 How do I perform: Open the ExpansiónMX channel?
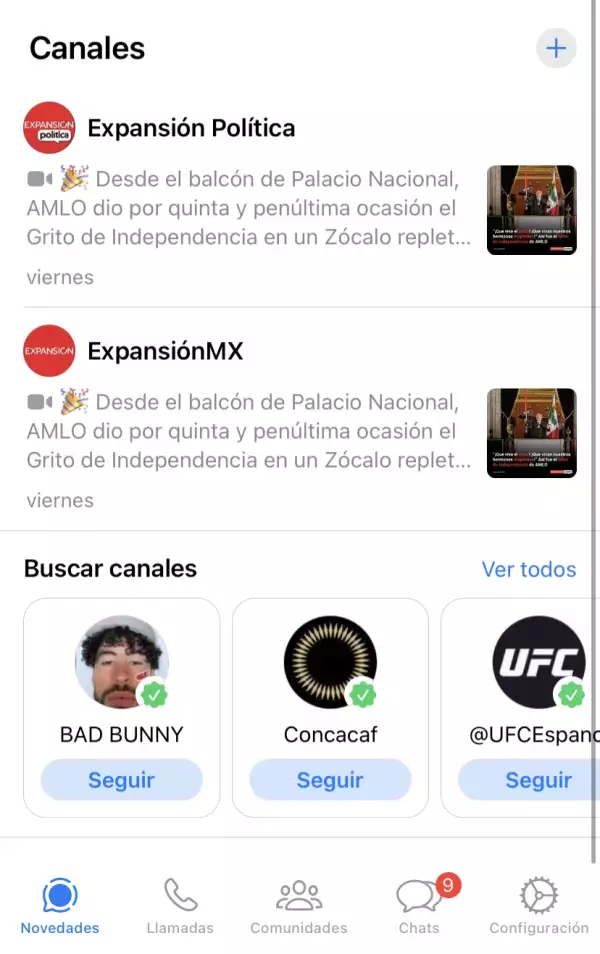165,351
